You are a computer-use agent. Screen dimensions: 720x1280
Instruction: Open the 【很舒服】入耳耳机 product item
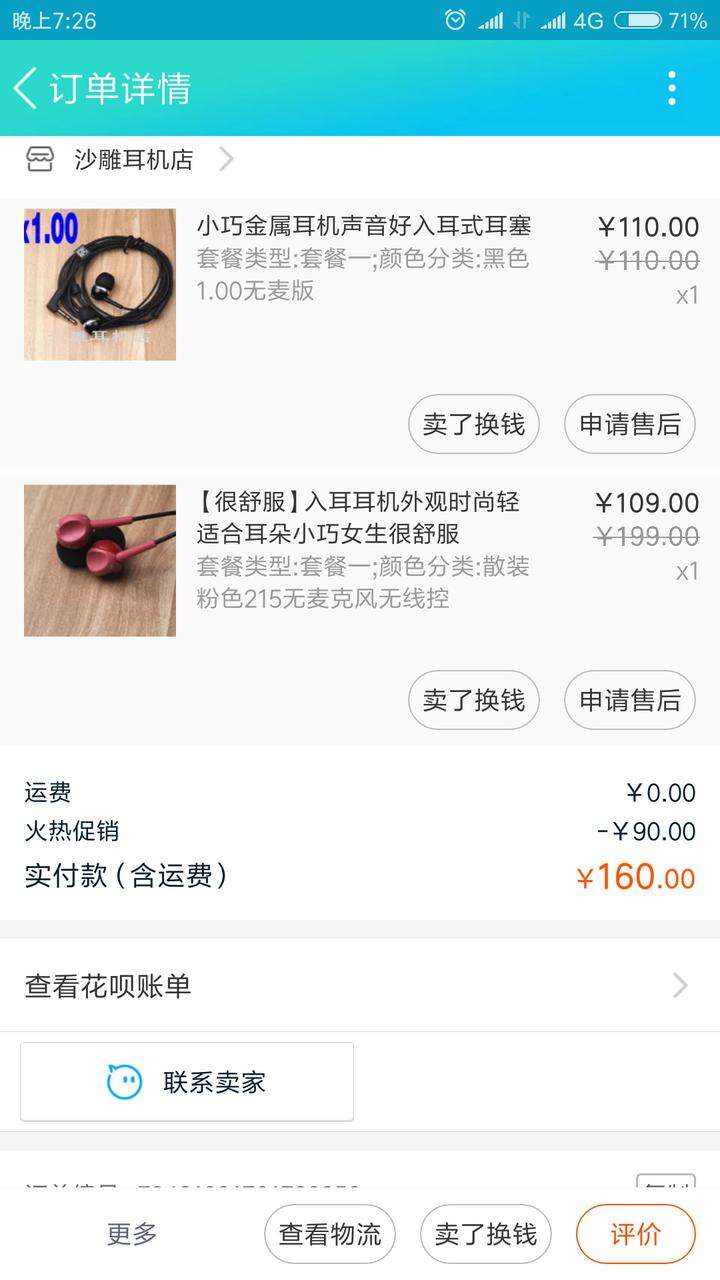360,561
